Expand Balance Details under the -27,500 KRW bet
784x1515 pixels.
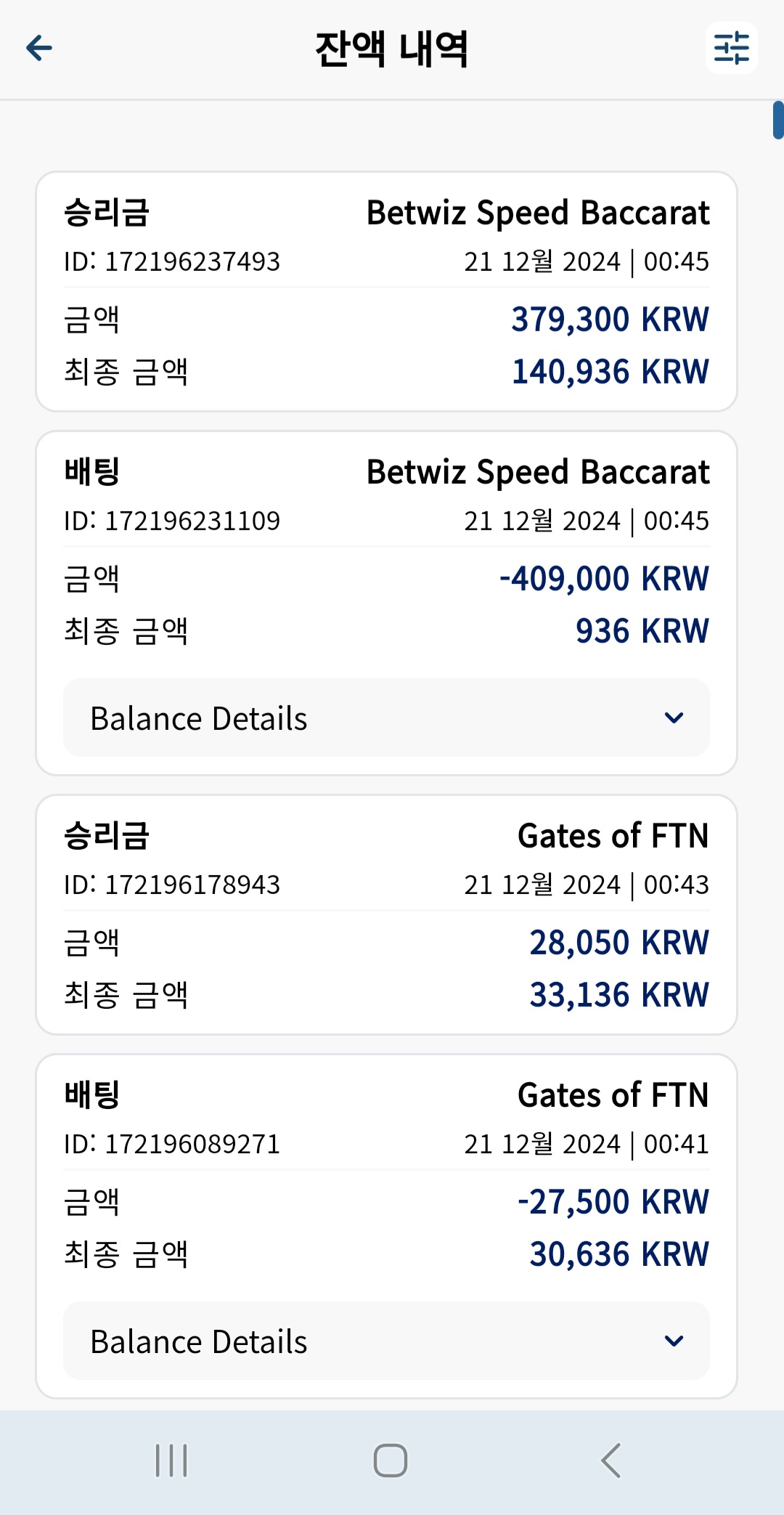point(386,1341)
